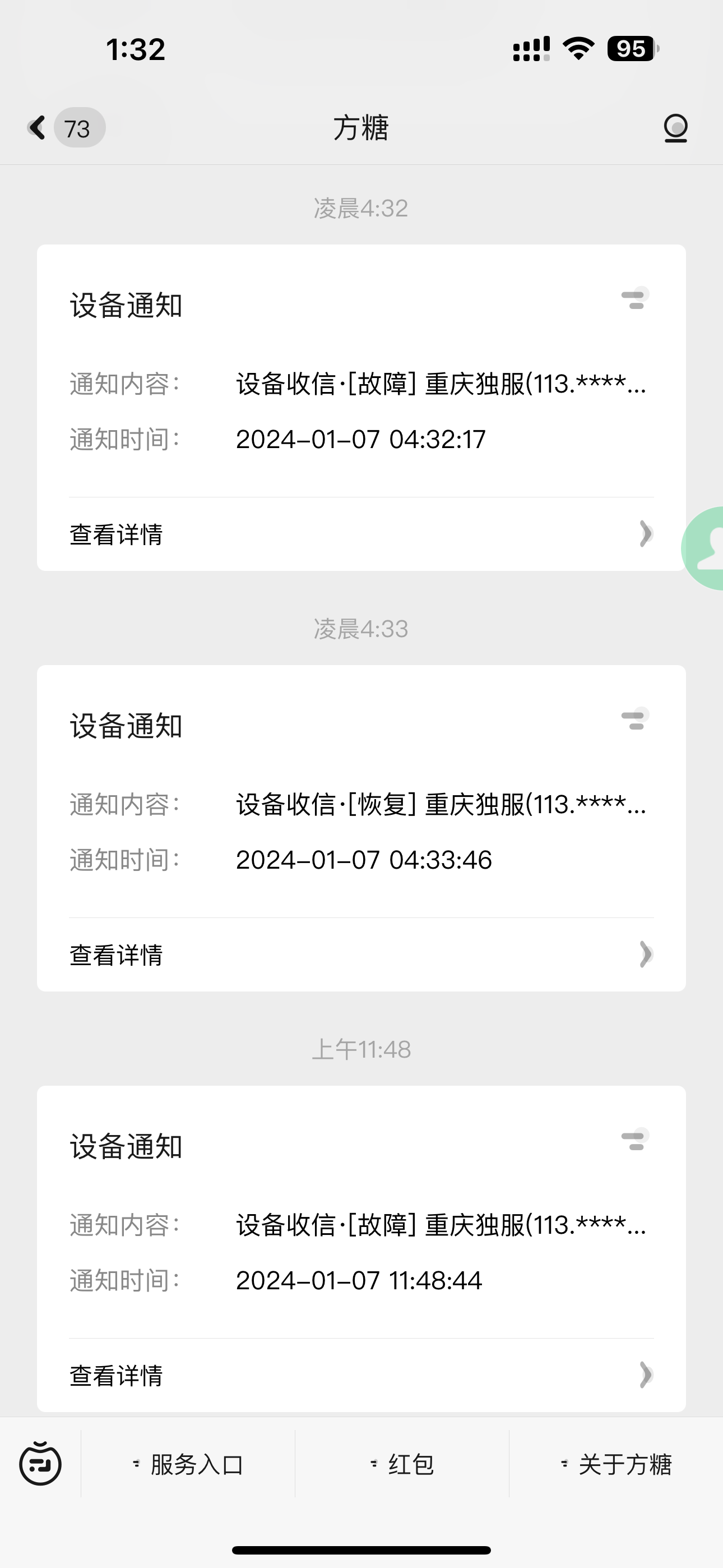This screenshot has height=1568, width=723.
Task: Switch to keyboard input mode
Action: click(x=40, y=1464)
